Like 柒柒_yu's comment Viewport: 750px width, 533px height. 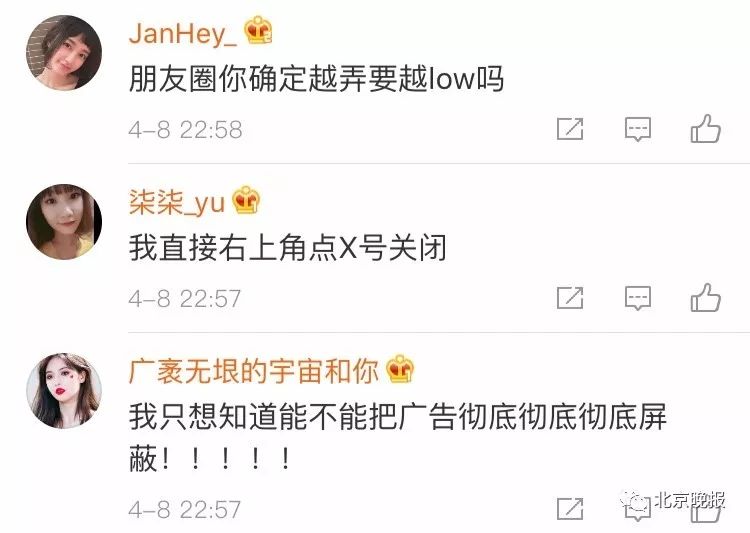click(x=706, y=297)
